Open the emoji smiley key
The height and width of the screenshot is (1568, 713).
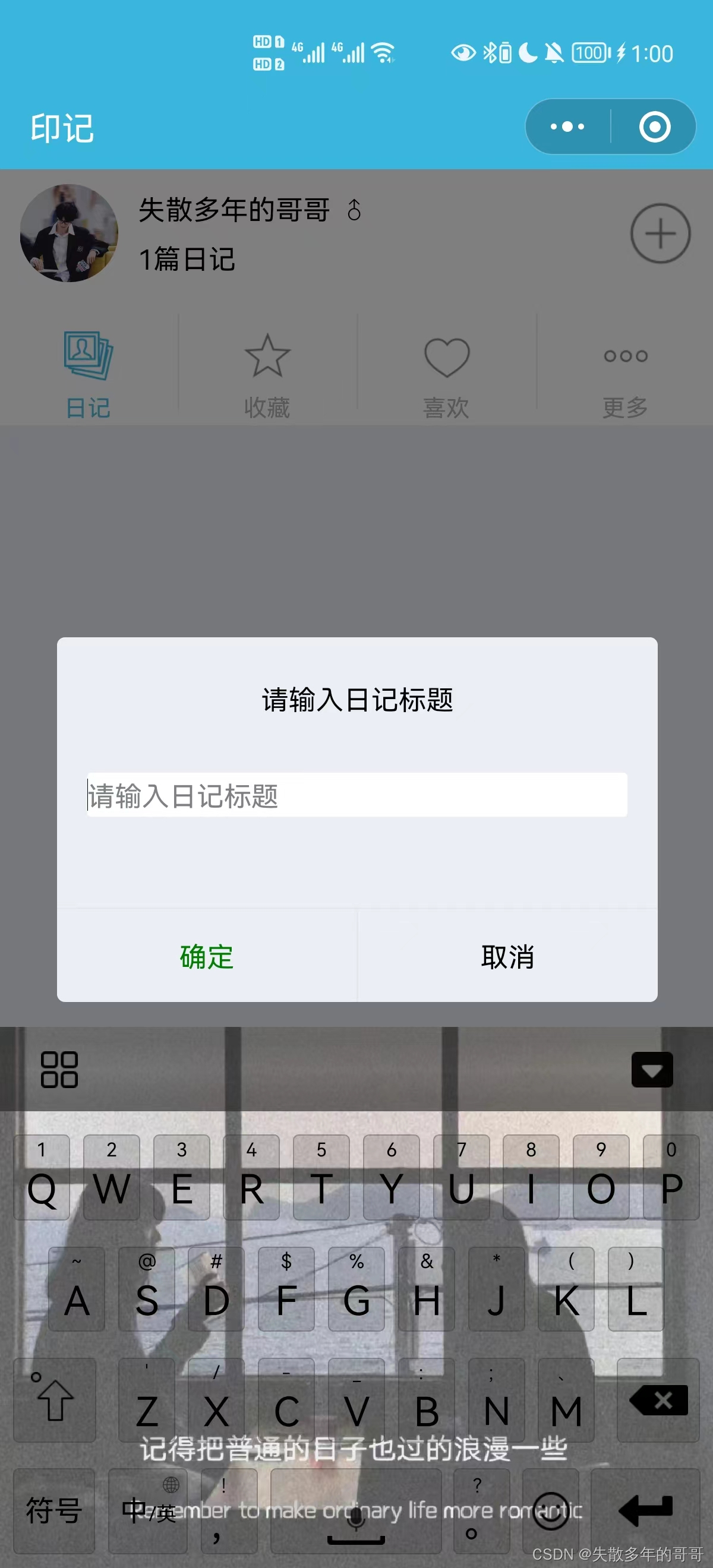[x=550, y=1511]
